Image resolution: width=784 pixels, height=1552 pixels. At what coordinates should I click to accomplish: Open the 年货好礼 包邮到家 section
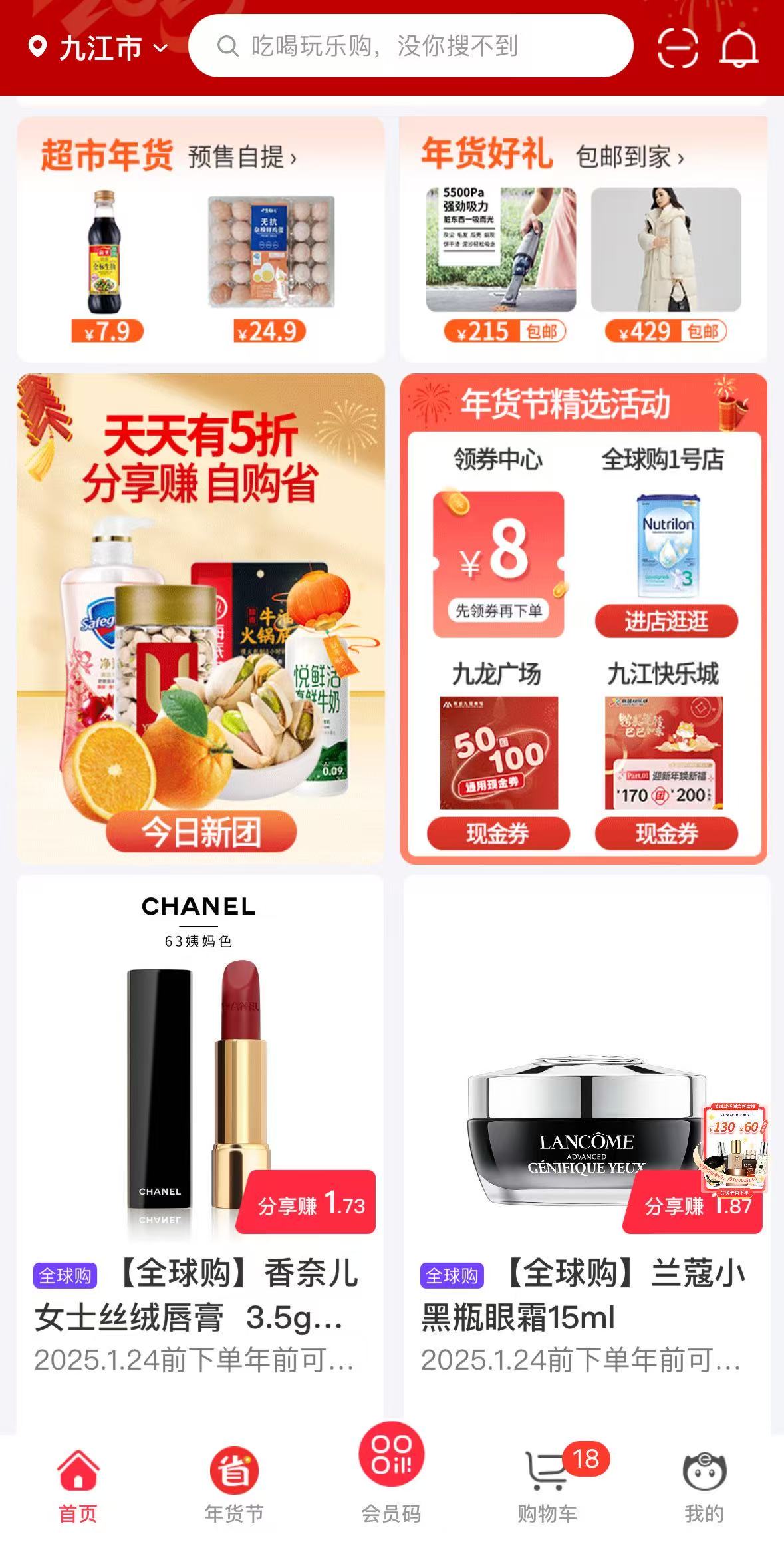coord(552,155)
